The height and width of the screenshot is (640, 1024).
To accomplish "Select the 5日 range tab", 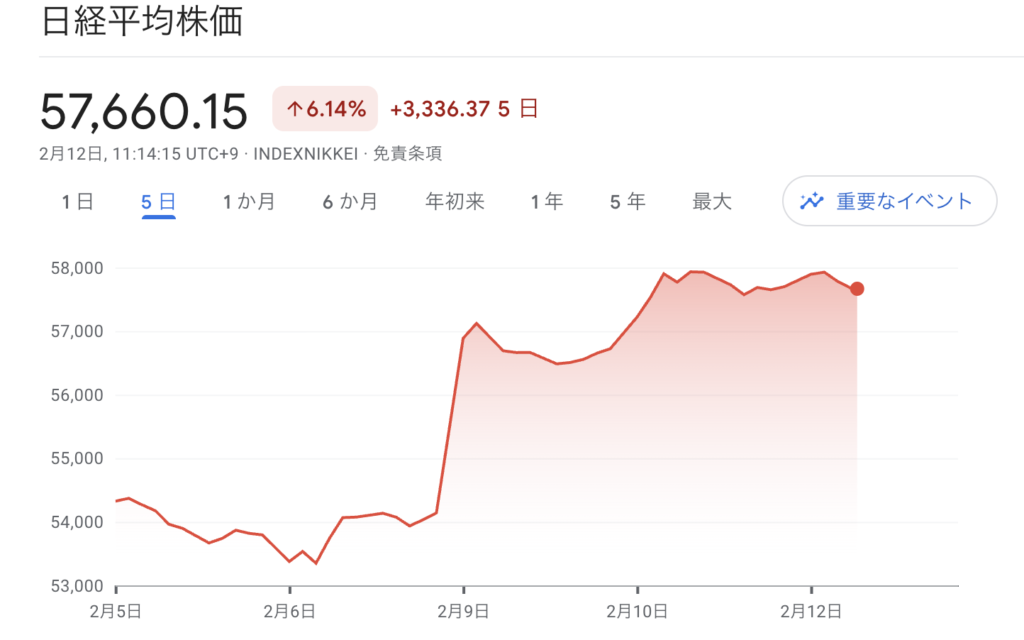I will (x=158, y=202).
